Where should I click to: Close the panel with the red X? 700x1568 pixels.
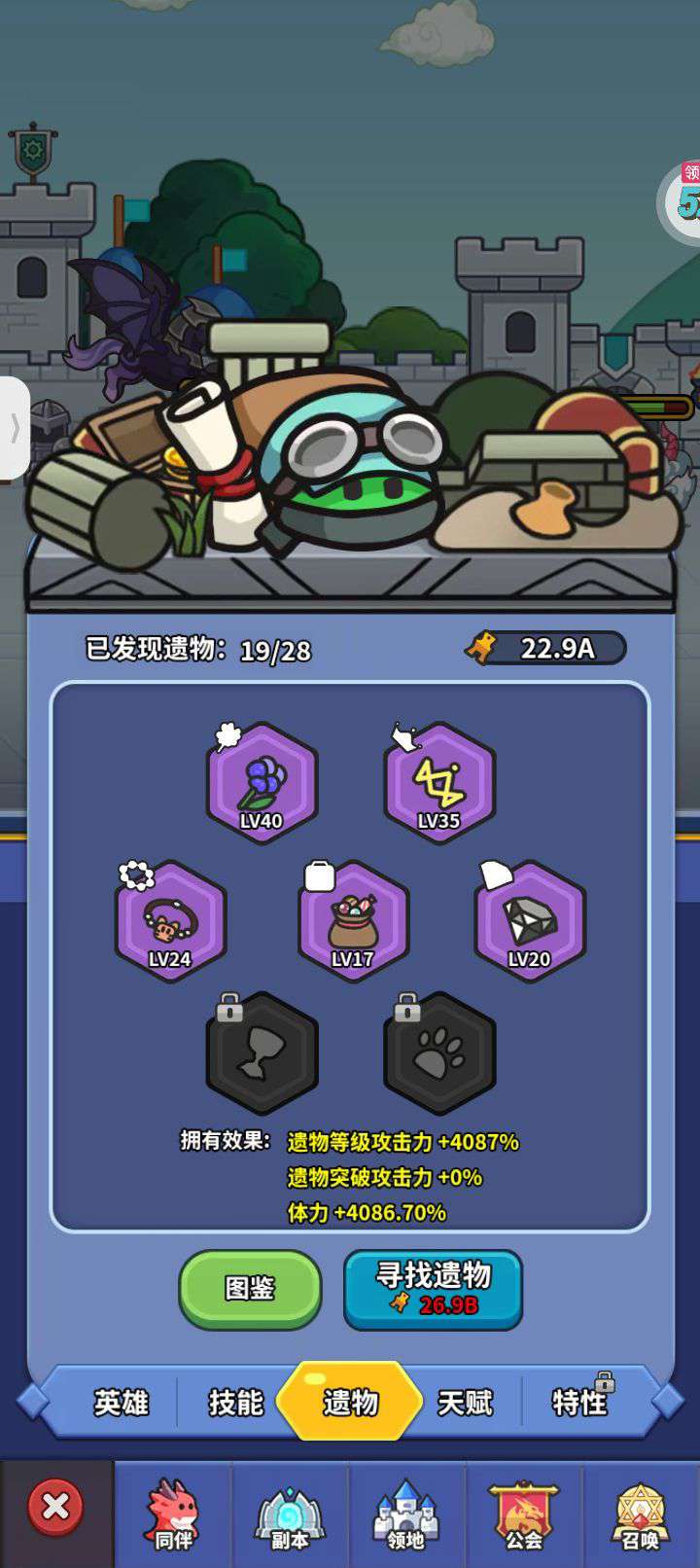tap(55, 1507)
